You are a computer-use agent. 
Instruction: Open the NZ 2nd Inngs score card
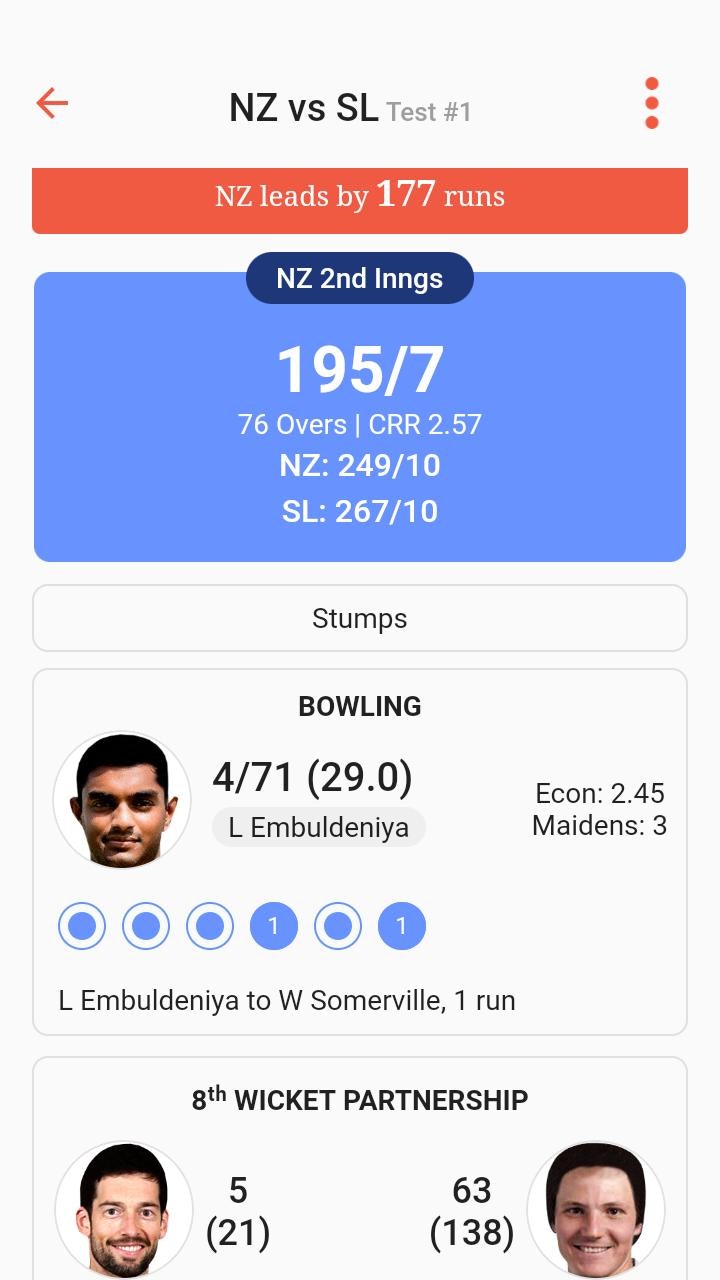coord(360,416)
